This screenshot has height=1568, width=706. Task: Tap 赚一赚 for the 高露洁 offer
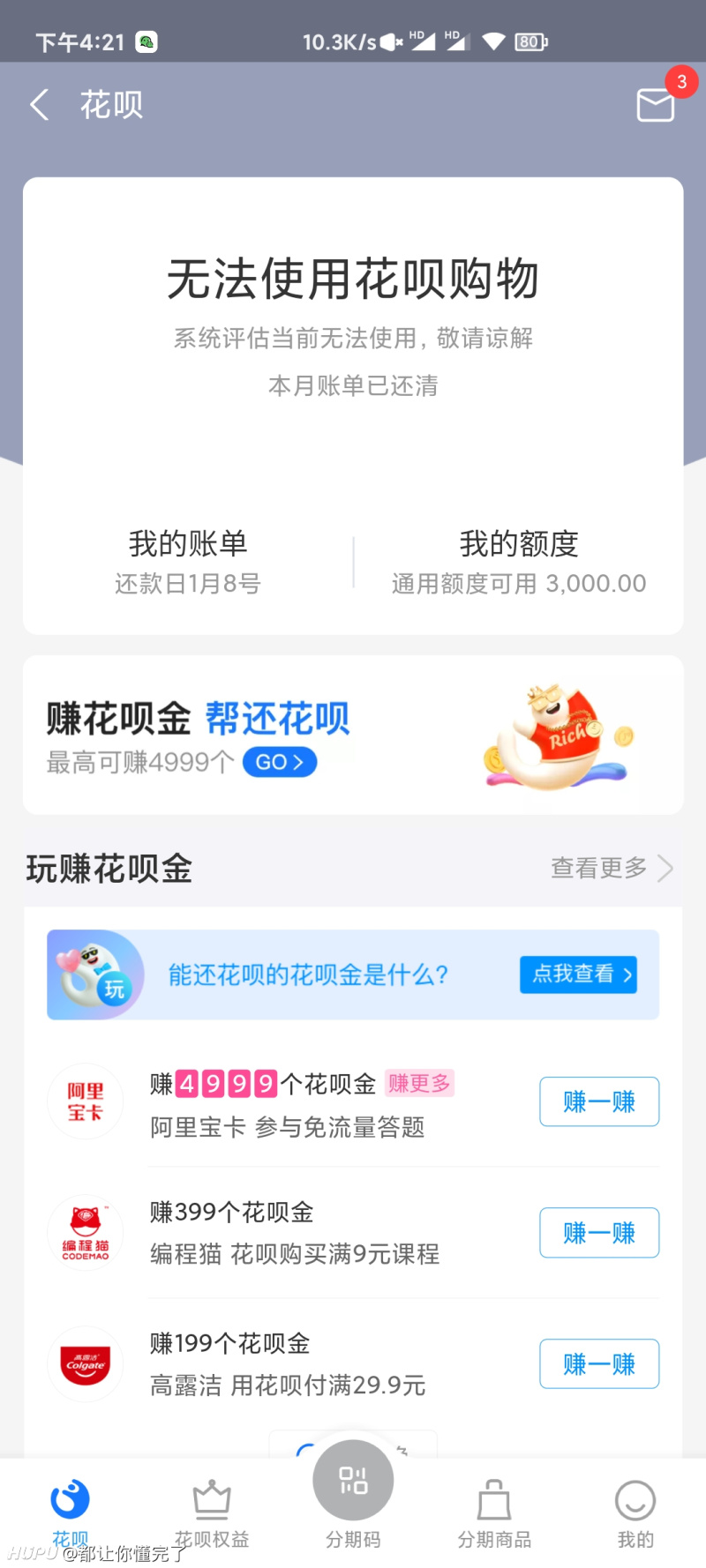point(599,1363)
